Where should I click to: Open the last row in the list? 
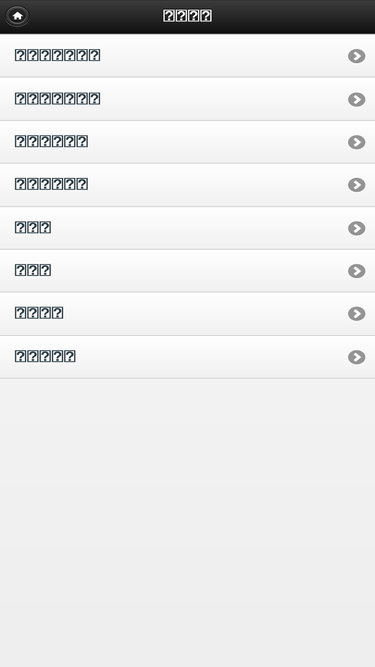[x=188, y=357]
